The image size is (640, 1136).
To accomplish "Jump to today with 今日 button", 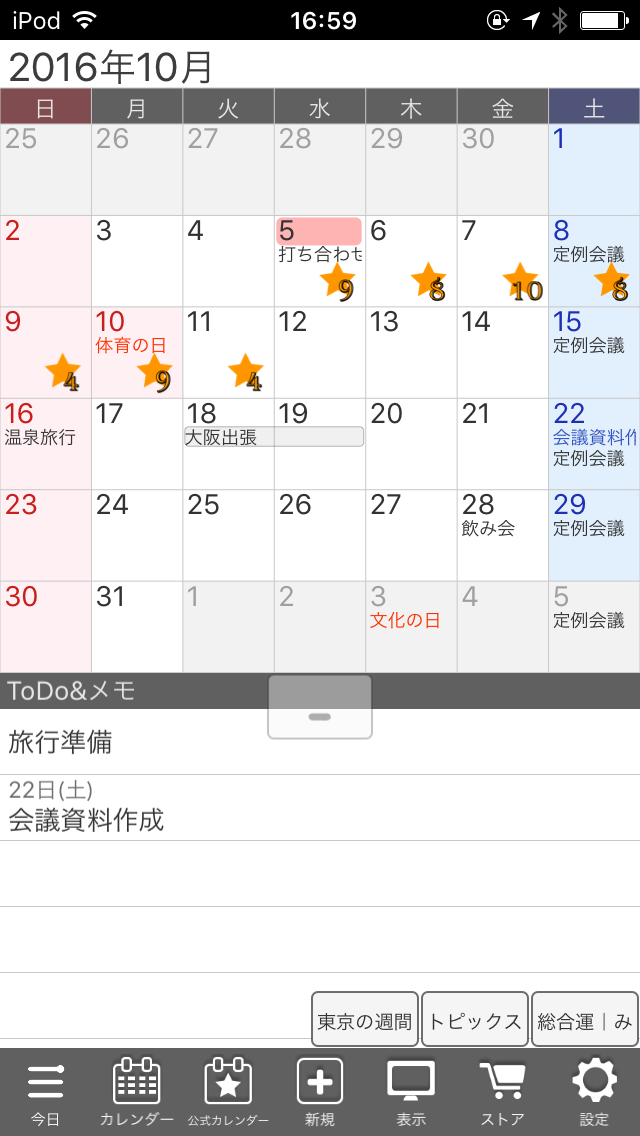I will click(45, 1092).
